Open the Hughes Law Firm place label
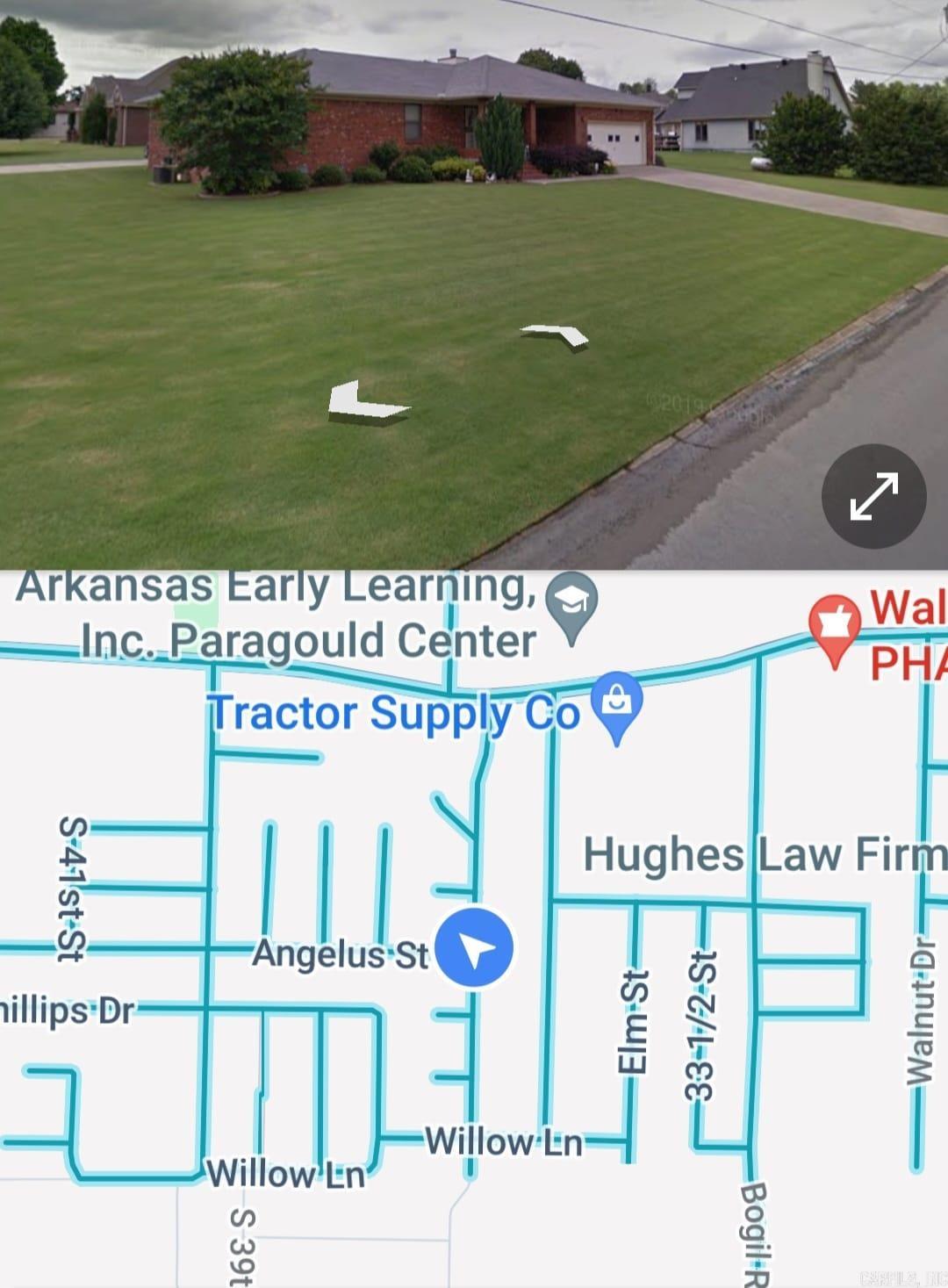 point(764,854)
